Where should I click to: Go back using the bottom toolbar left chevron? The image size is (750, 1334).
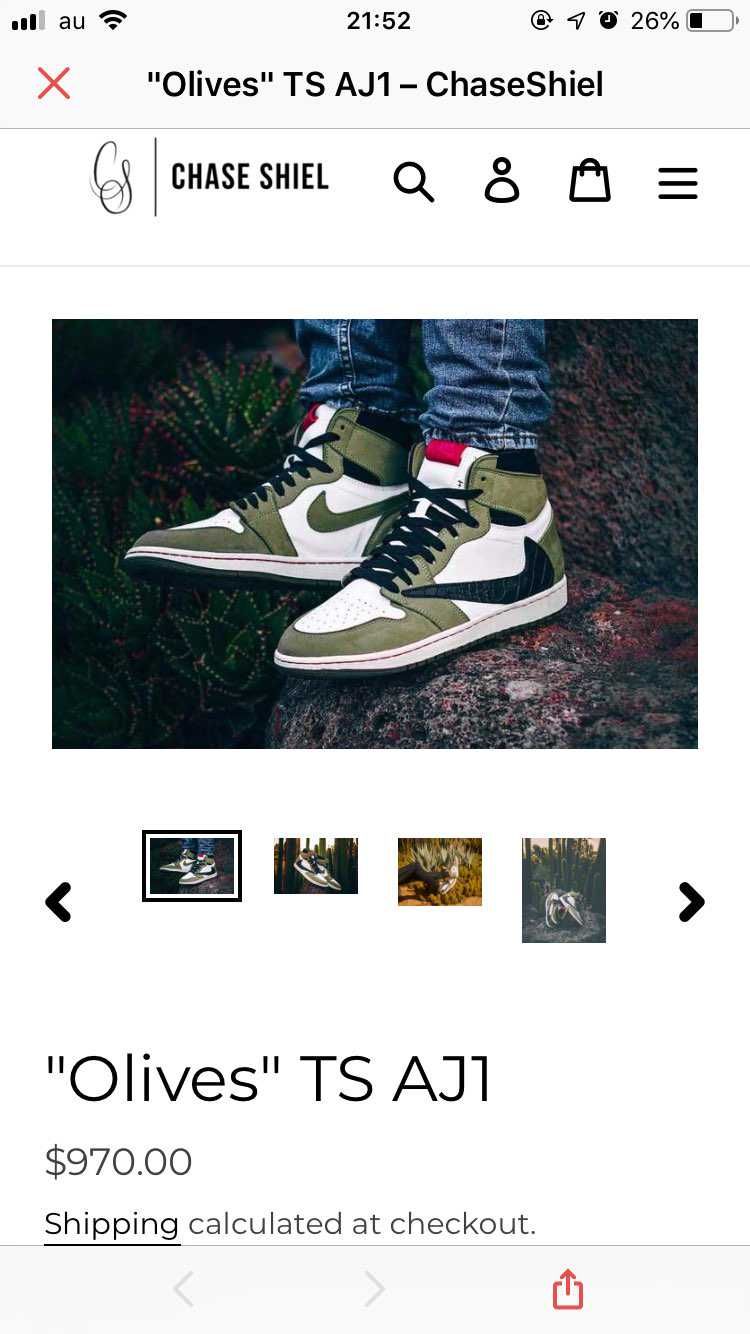(183, 1289)
